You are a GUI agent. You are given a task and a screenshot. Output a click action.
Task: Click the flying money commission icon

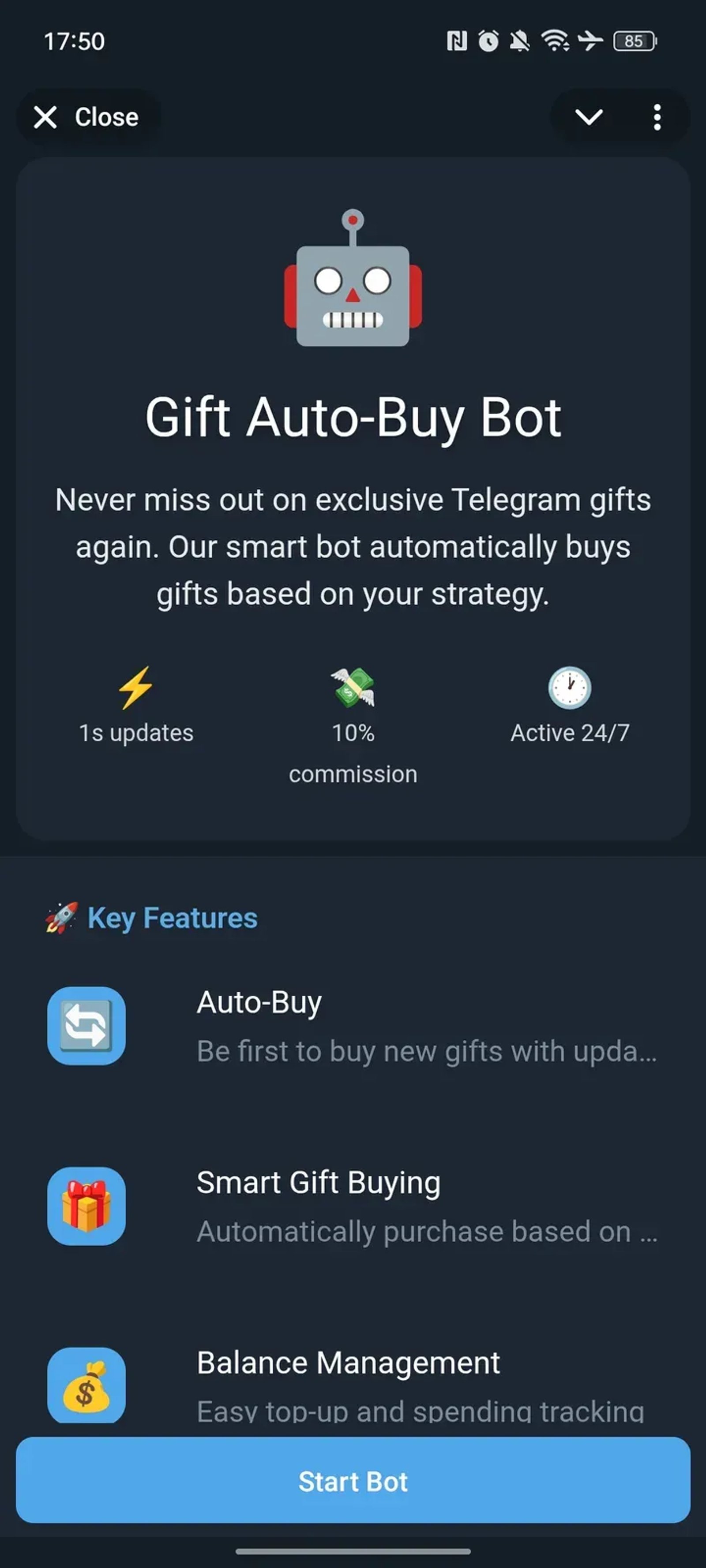[353, 691]
